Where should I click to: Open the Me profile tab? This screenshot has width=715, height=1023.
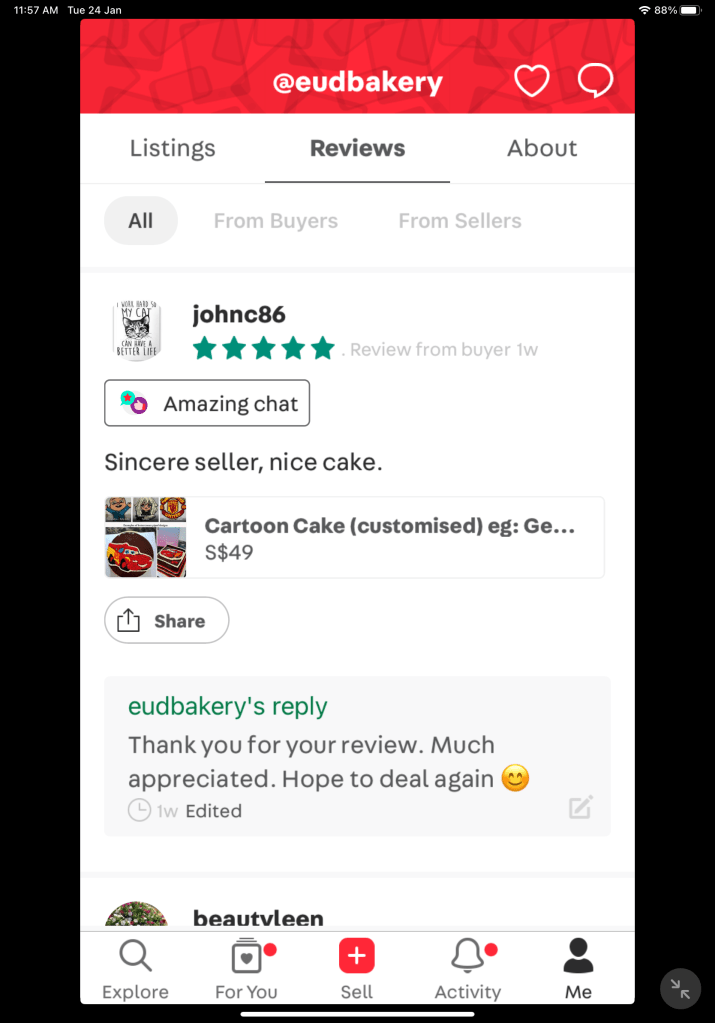tap(578, 969)
